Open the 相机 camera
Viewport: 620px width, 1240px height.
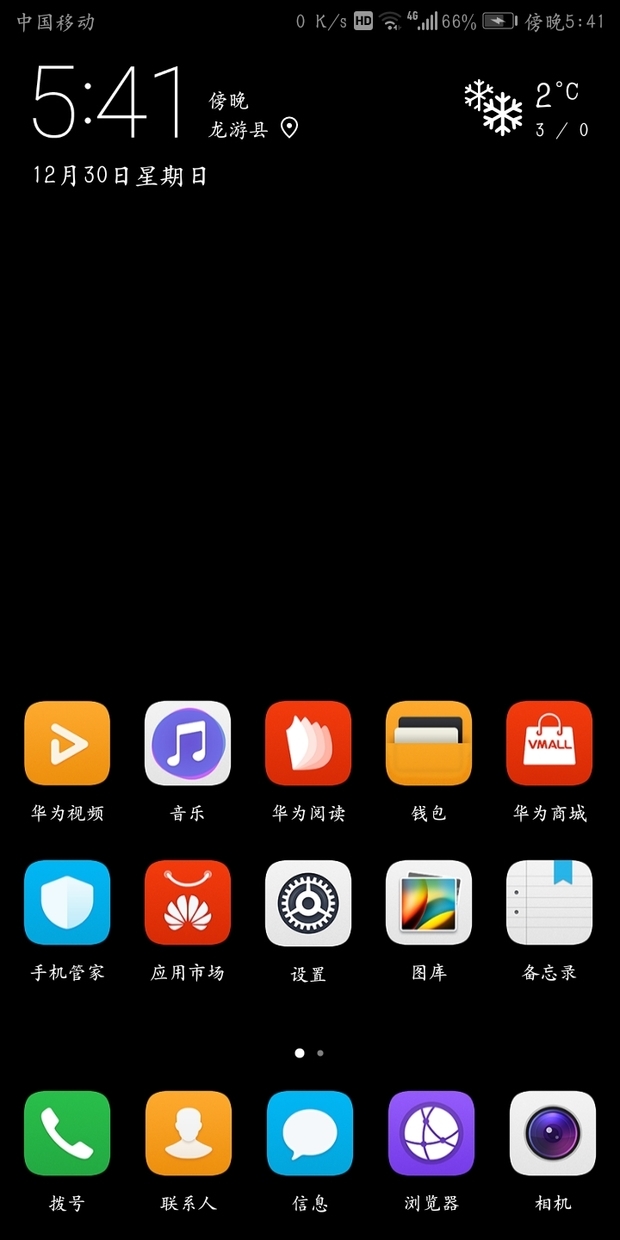click(552, 1133)
